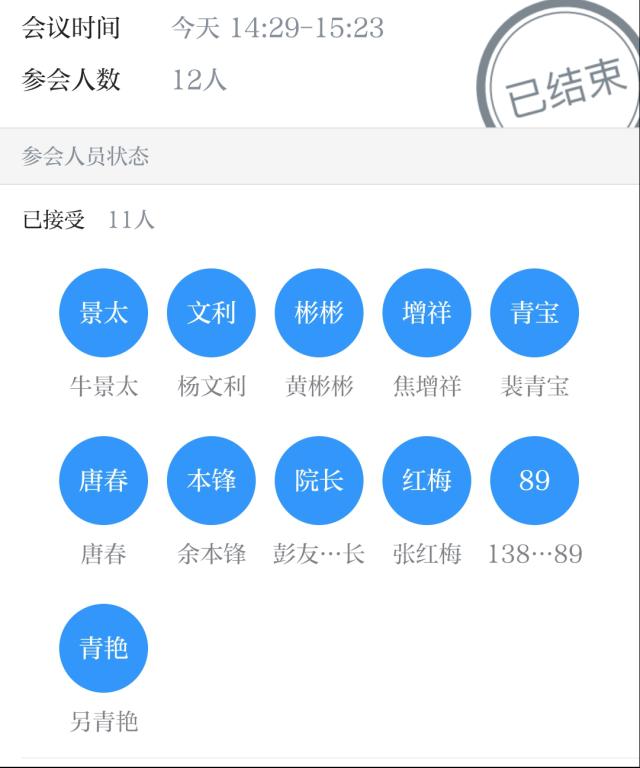Viewport: 640px width, 768px height.
Task: Select attendee 张红梅
Action: [427, 481]
